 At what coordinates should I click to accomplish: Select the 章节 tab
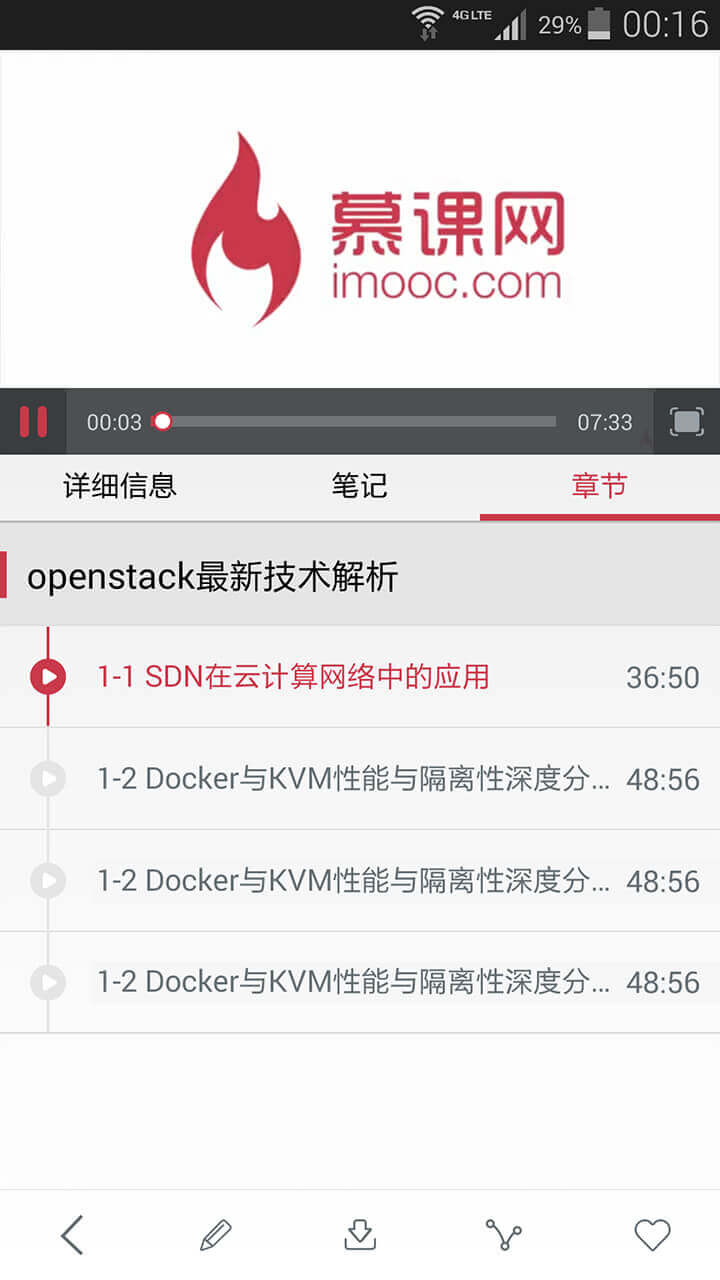[599, 487]
